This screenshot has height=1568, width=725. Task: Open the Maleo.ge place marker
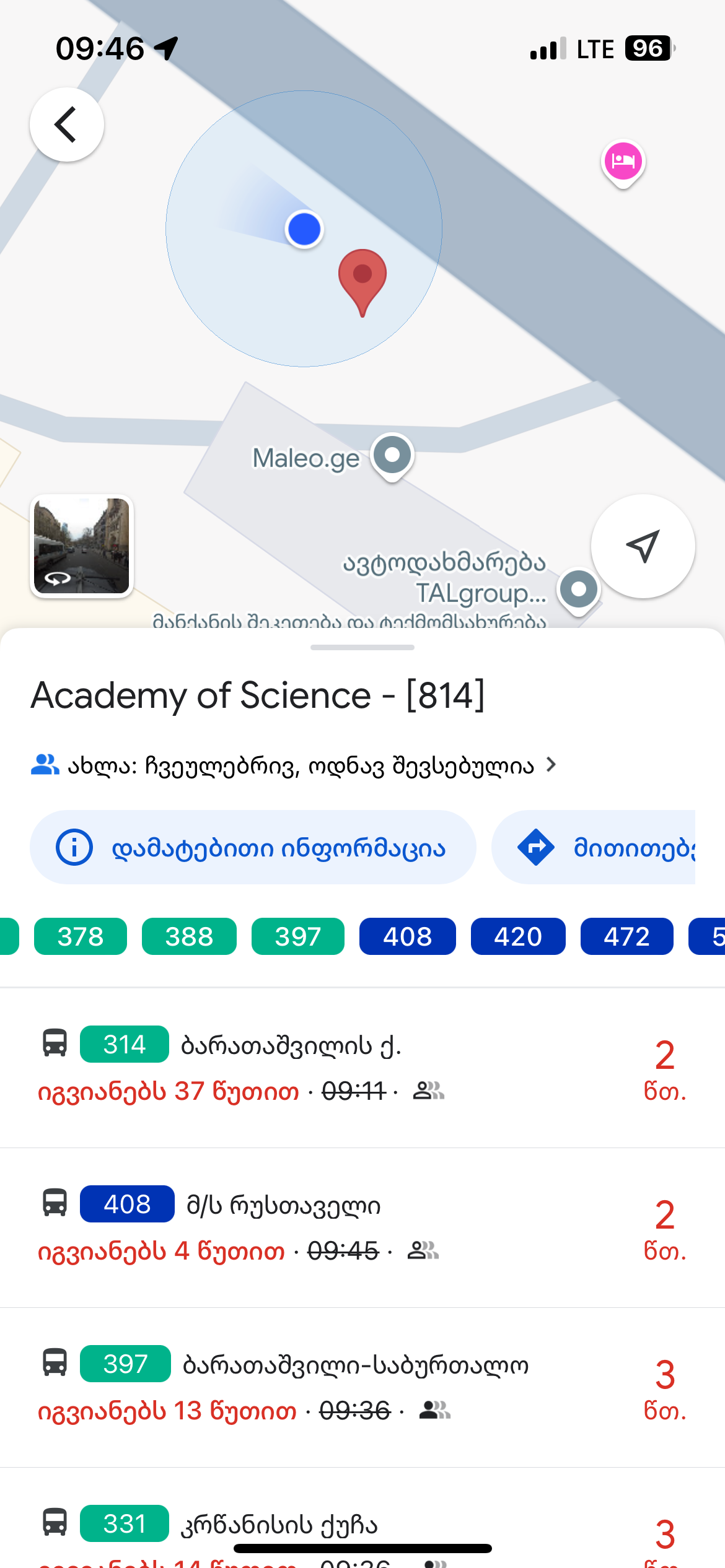(392, 456)
